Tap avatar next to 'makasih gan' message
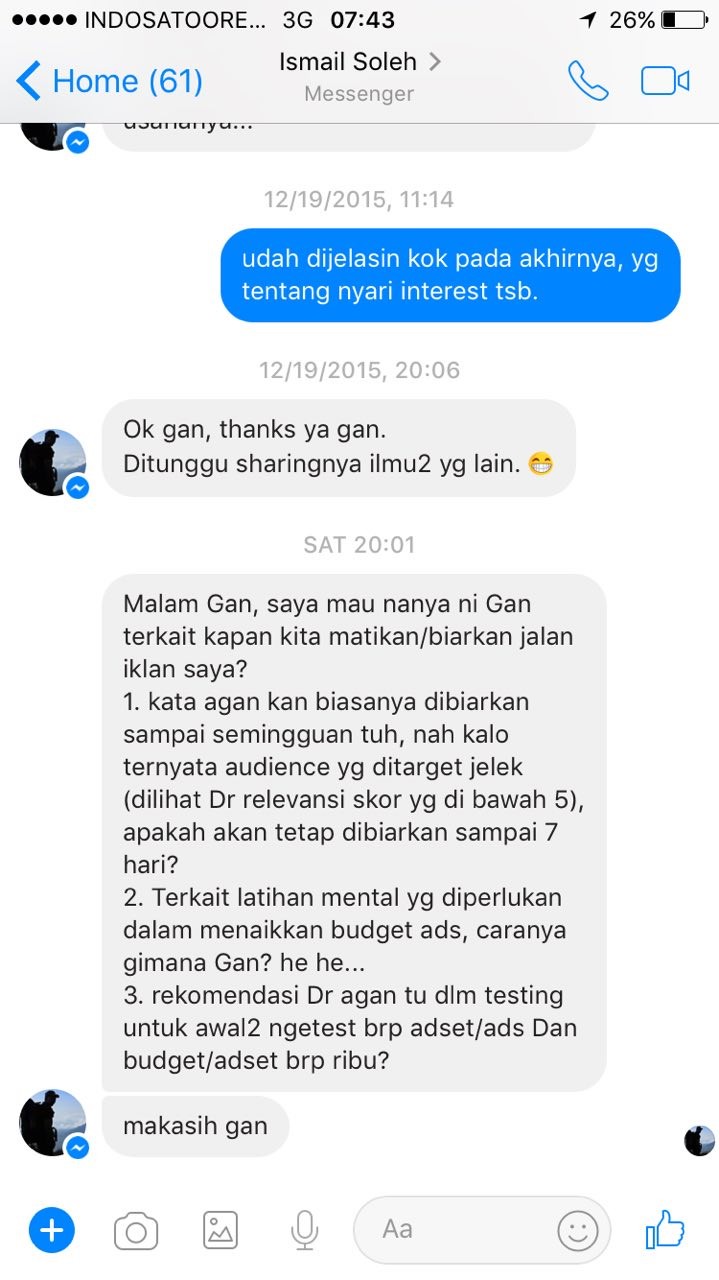This screenshot has width=719, height=1280. point(53,1123)
